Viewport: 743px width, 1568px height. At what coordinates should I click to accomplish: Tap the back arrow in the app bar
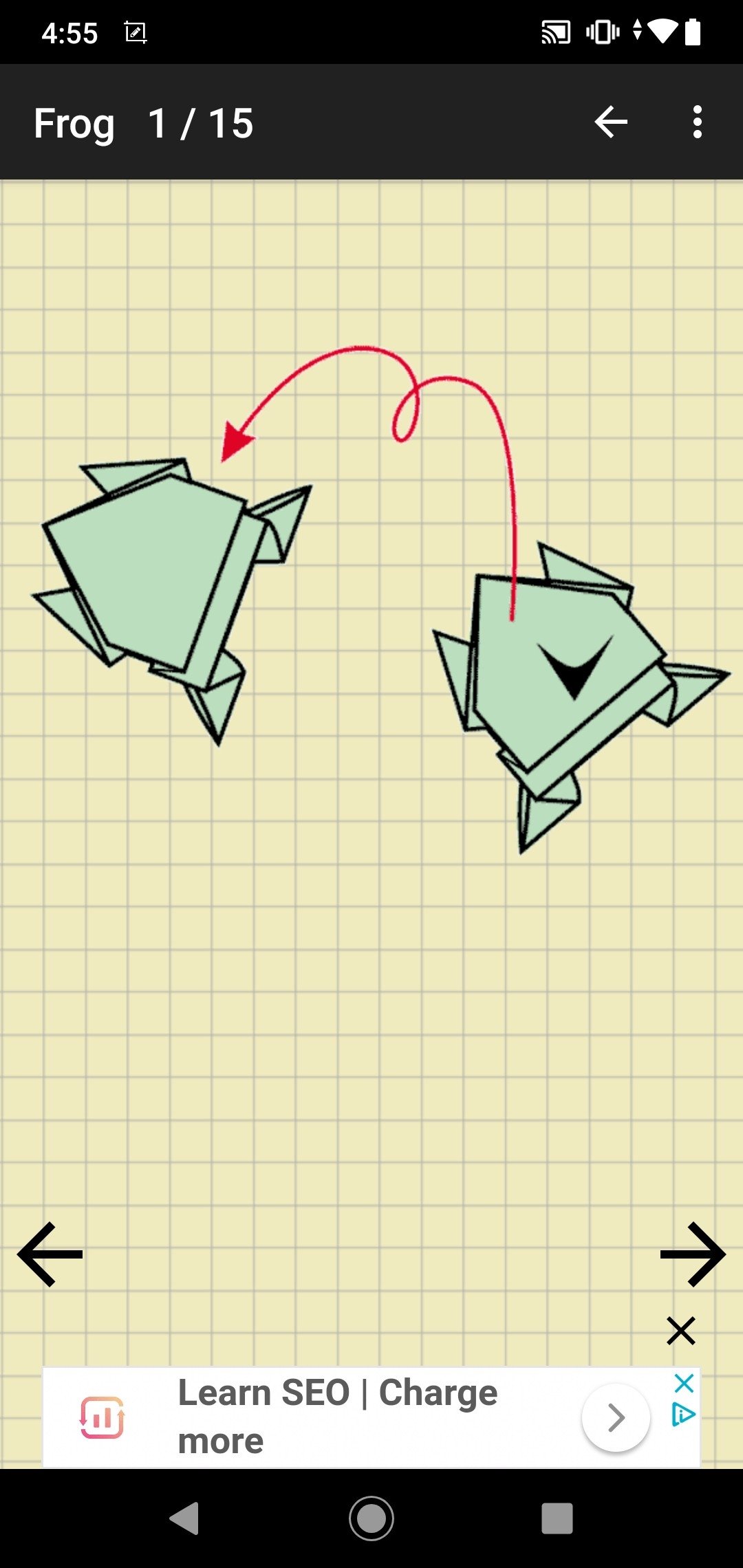point(611,122)
